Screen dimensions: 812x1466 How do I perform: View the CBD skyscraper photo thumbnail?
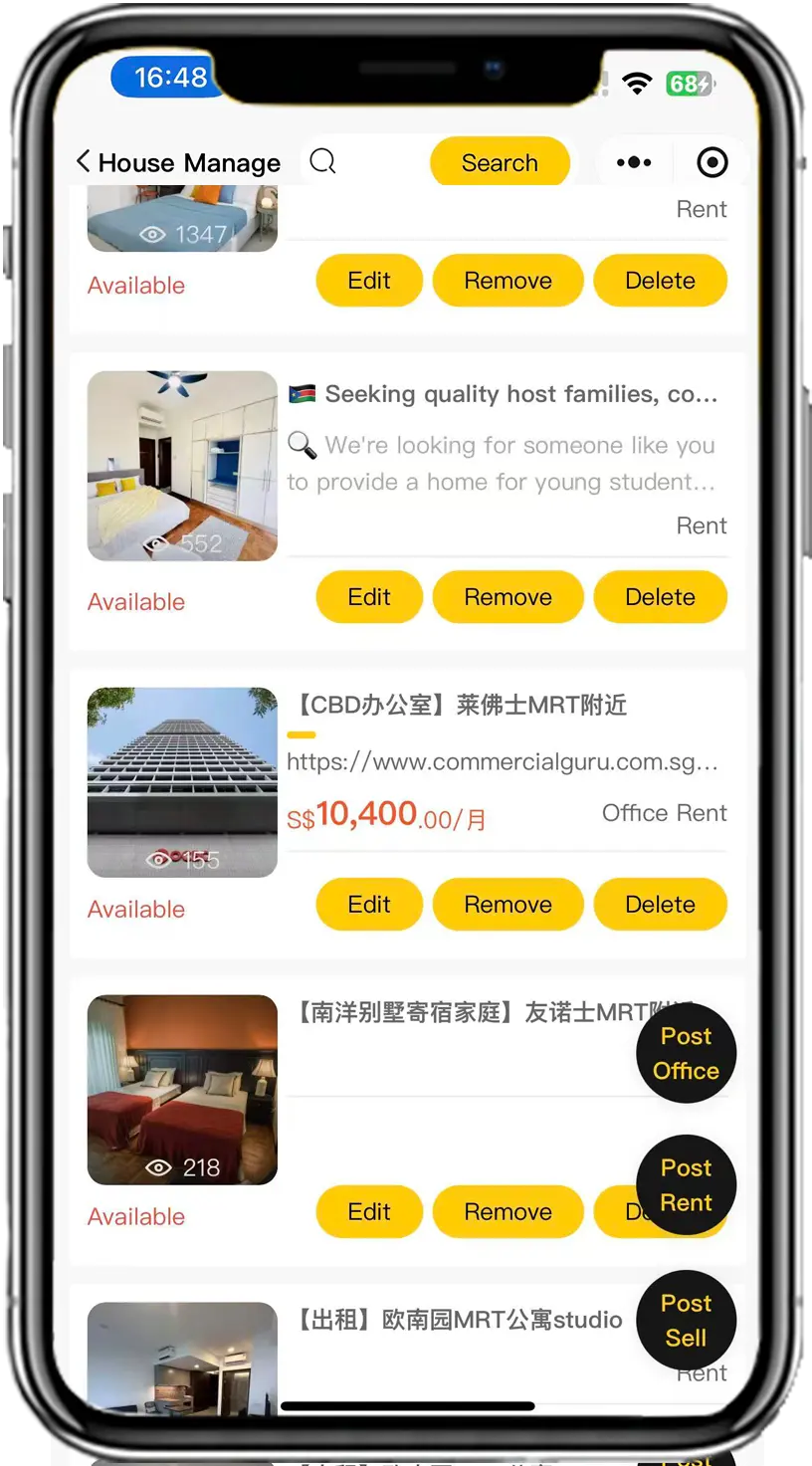click(x=182, y=781)
